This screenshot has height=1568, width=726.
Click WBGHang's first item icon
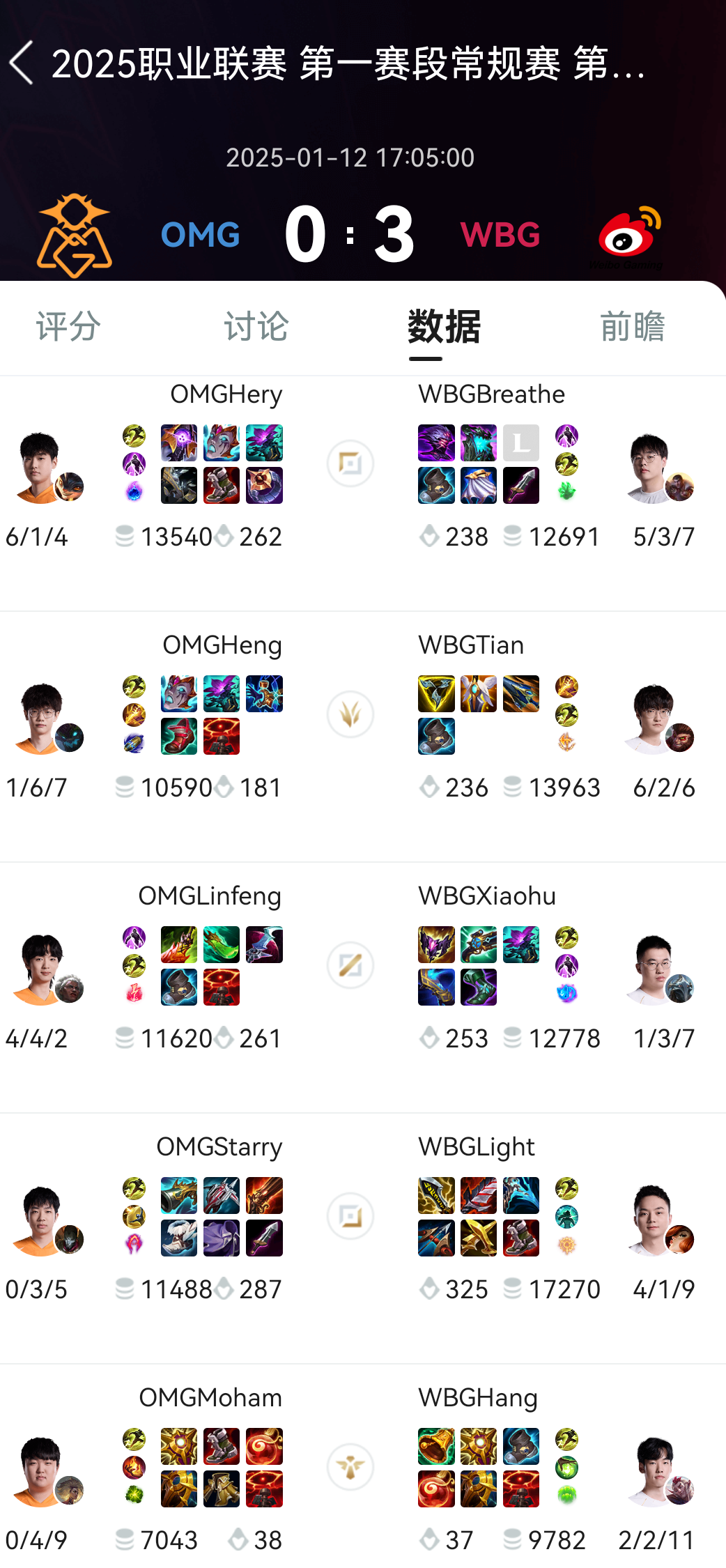435,1447
